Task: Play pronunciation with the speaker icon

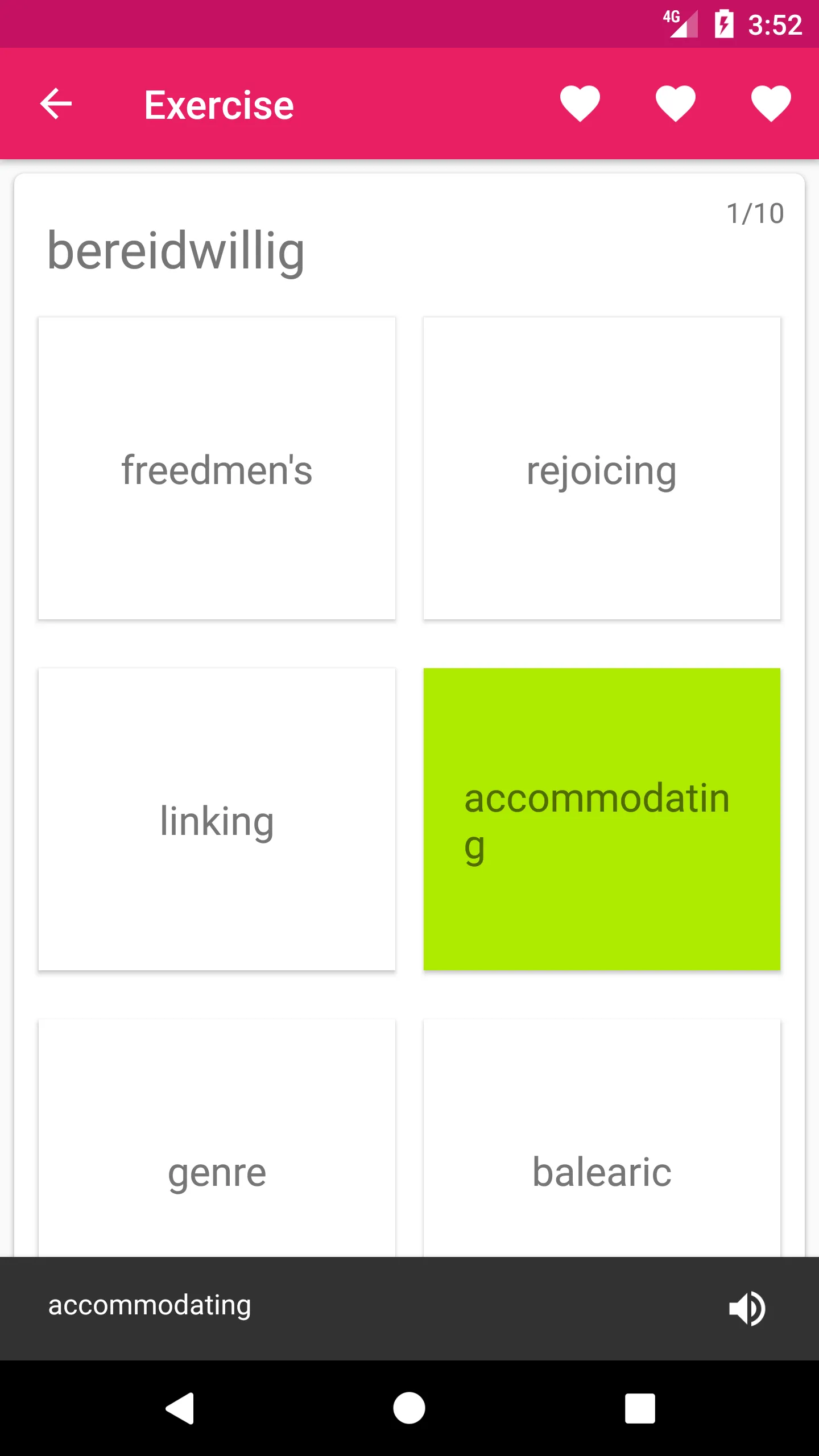Action: [x=747, y=1308]
